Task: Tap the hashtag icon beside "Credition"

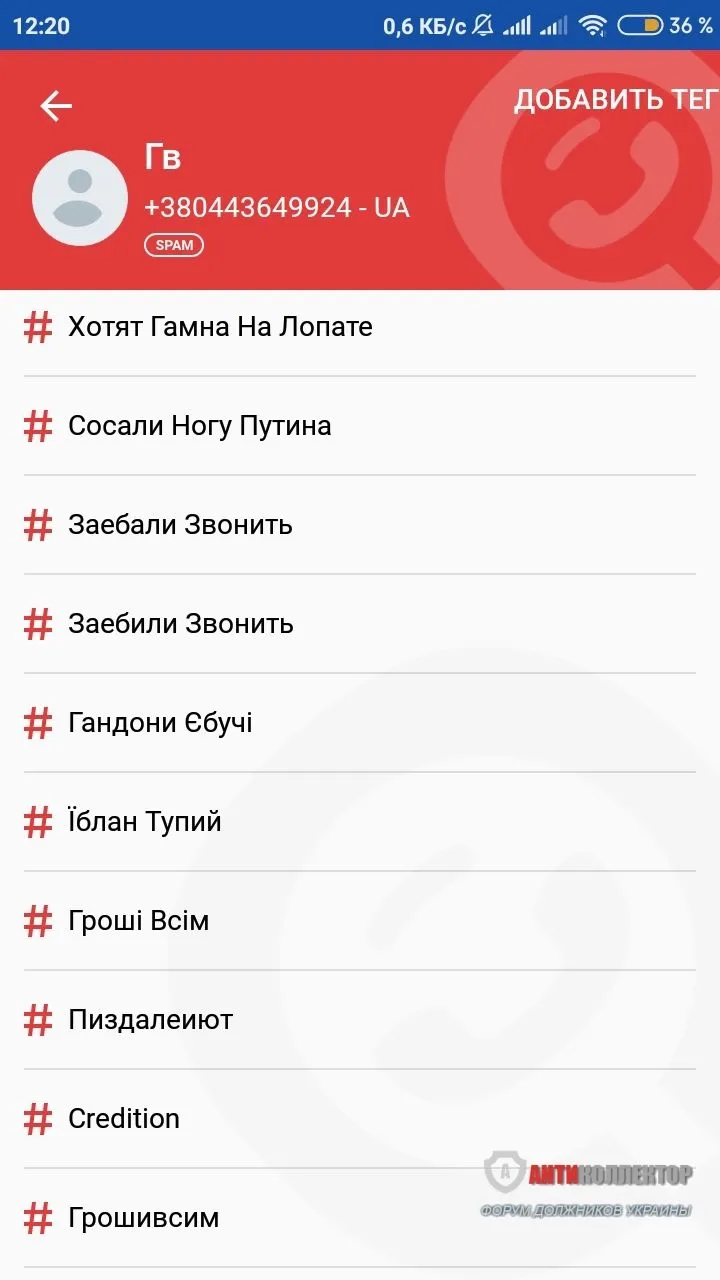Action: [x=37, y=1119]
